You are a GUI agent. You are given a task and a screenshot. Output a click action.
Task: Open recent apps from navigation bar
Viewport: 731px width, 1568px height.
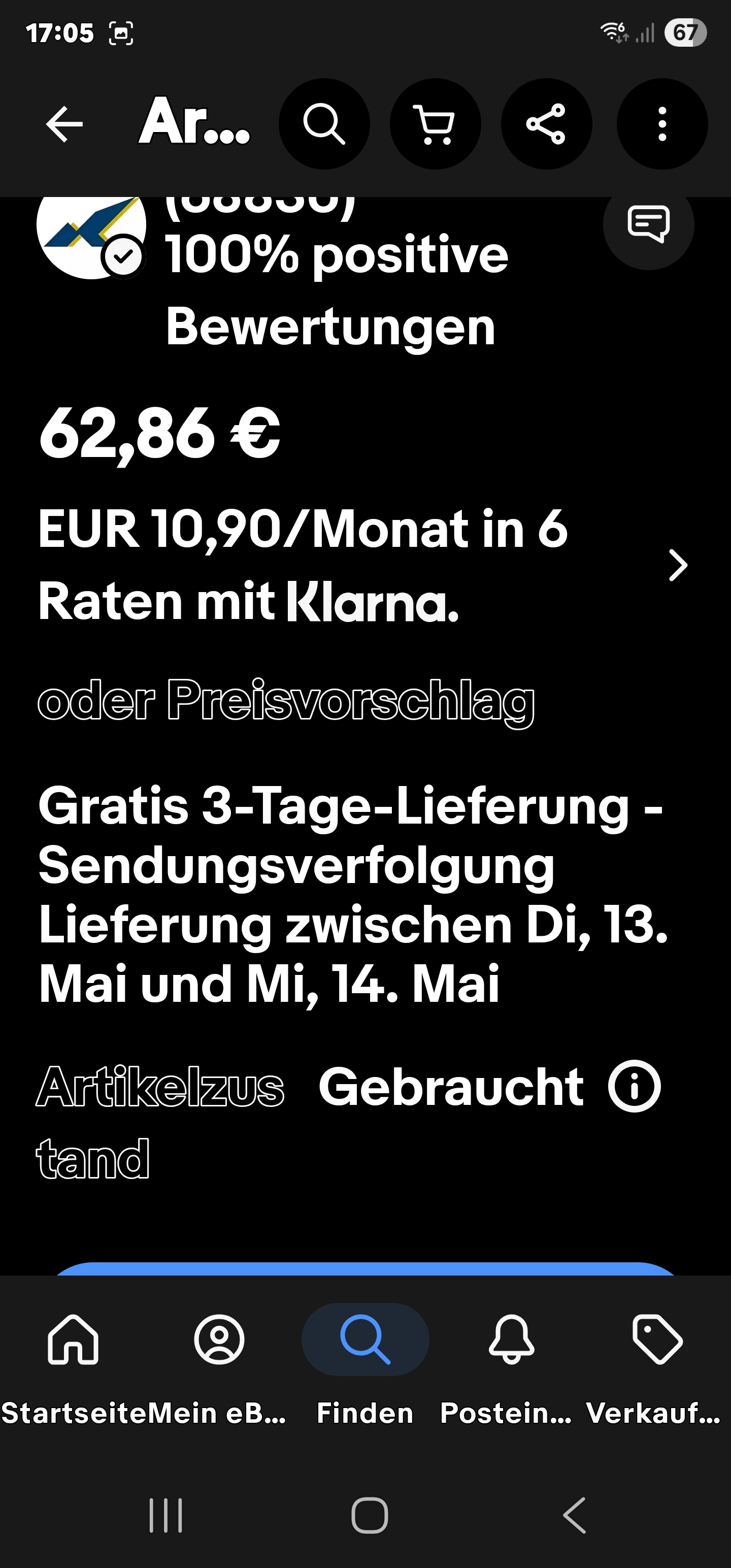tap(165, 1515)
